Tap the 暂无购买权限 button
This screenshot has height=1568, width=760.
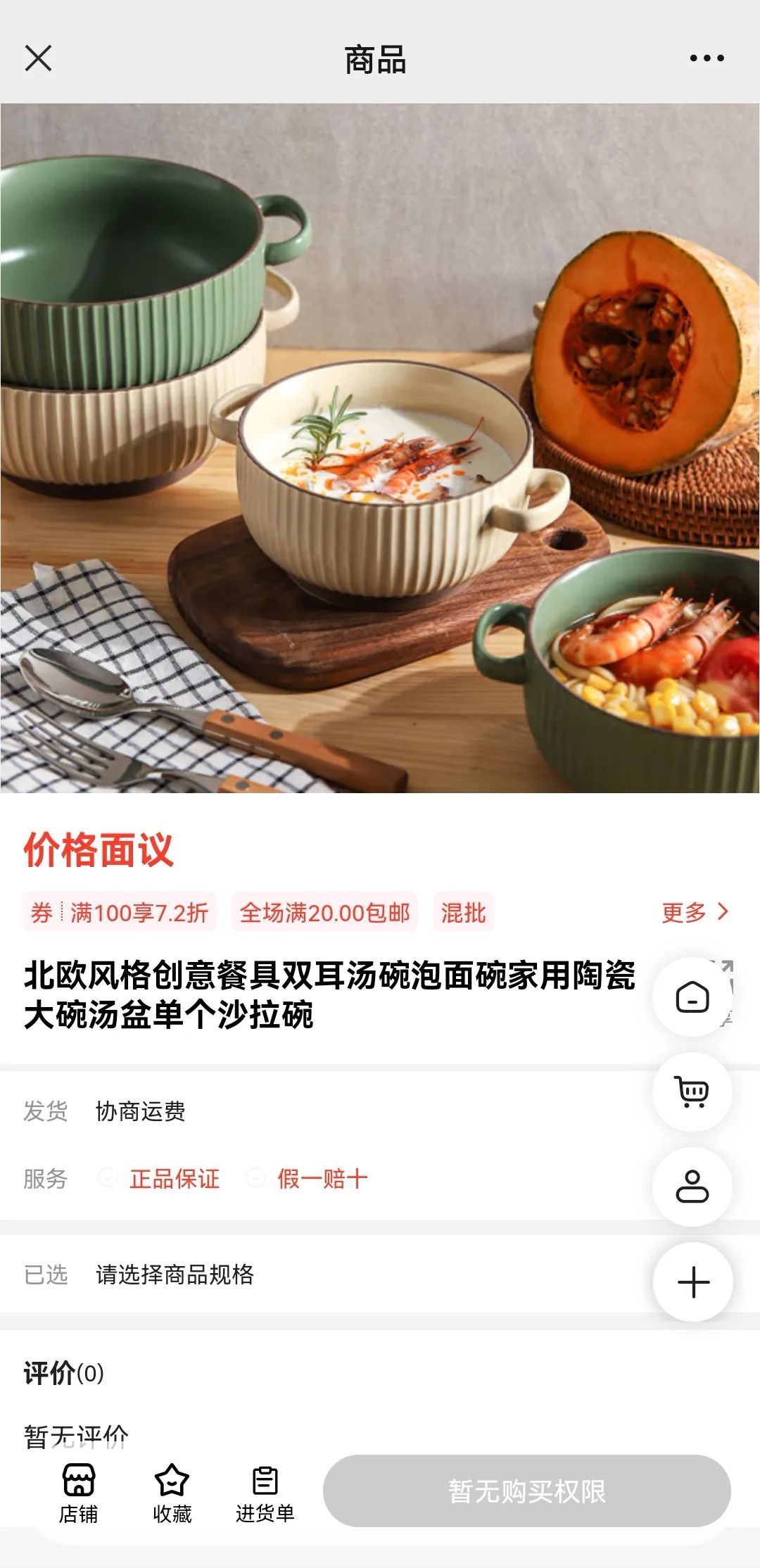click(x=526, y=1491)
